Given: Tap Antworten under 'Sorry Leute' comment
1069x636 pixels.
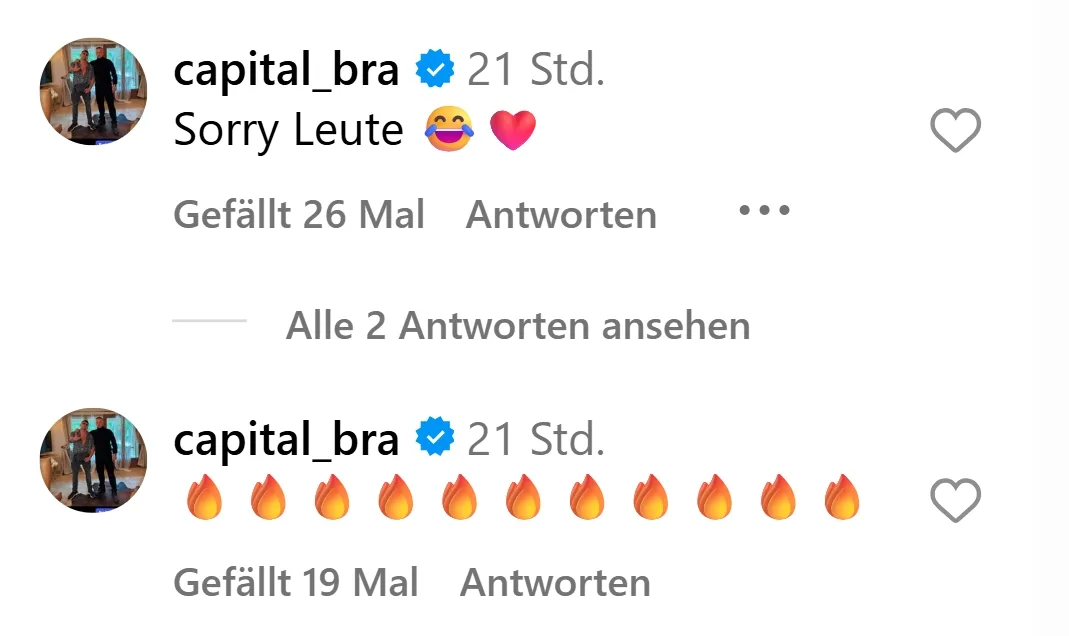Looking at the screenshot, I should click(x=561, y=215).
